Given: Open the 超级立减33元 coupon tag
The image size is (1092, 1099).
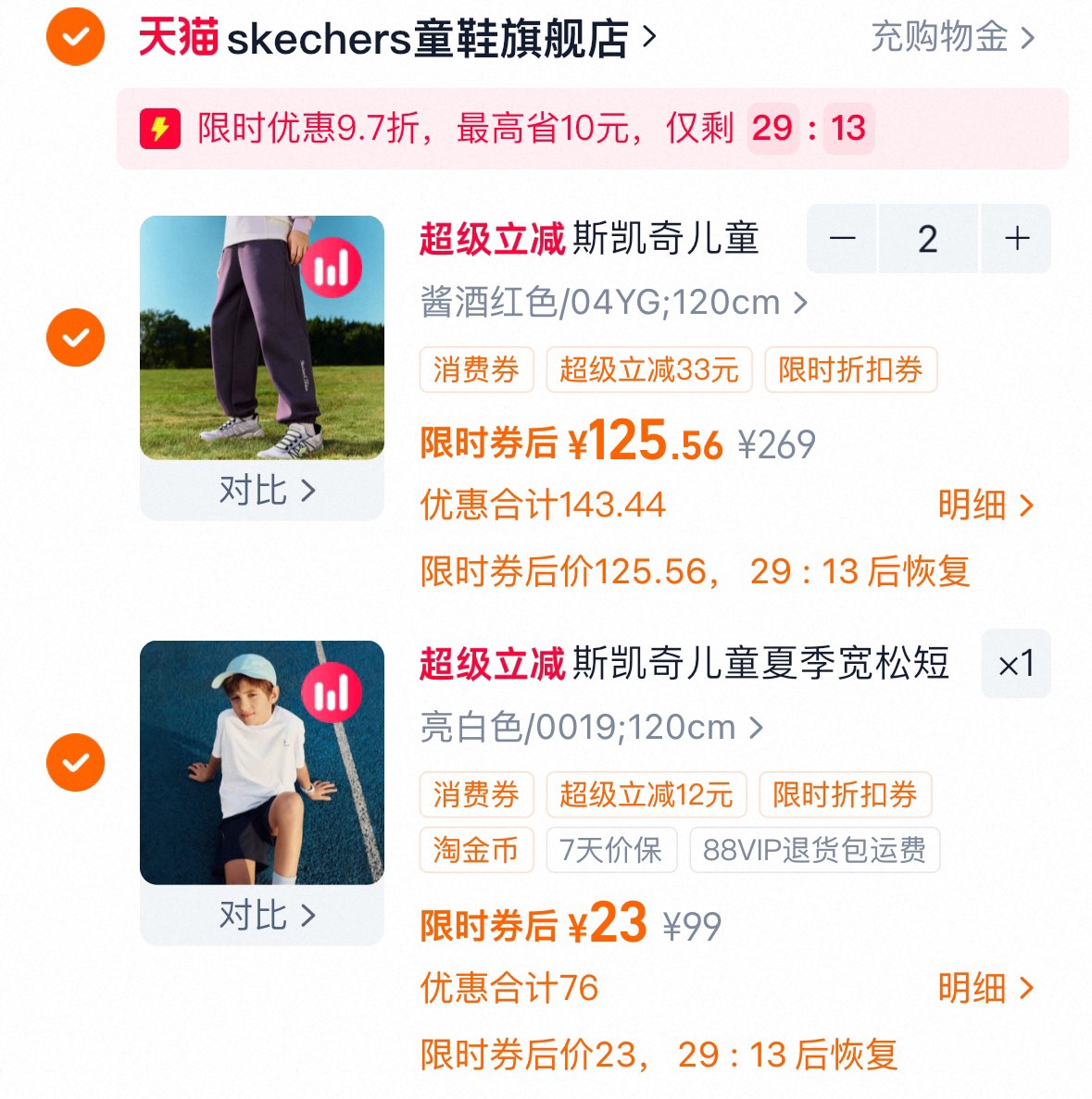Looking at the screenshot, I should [648, 370].
